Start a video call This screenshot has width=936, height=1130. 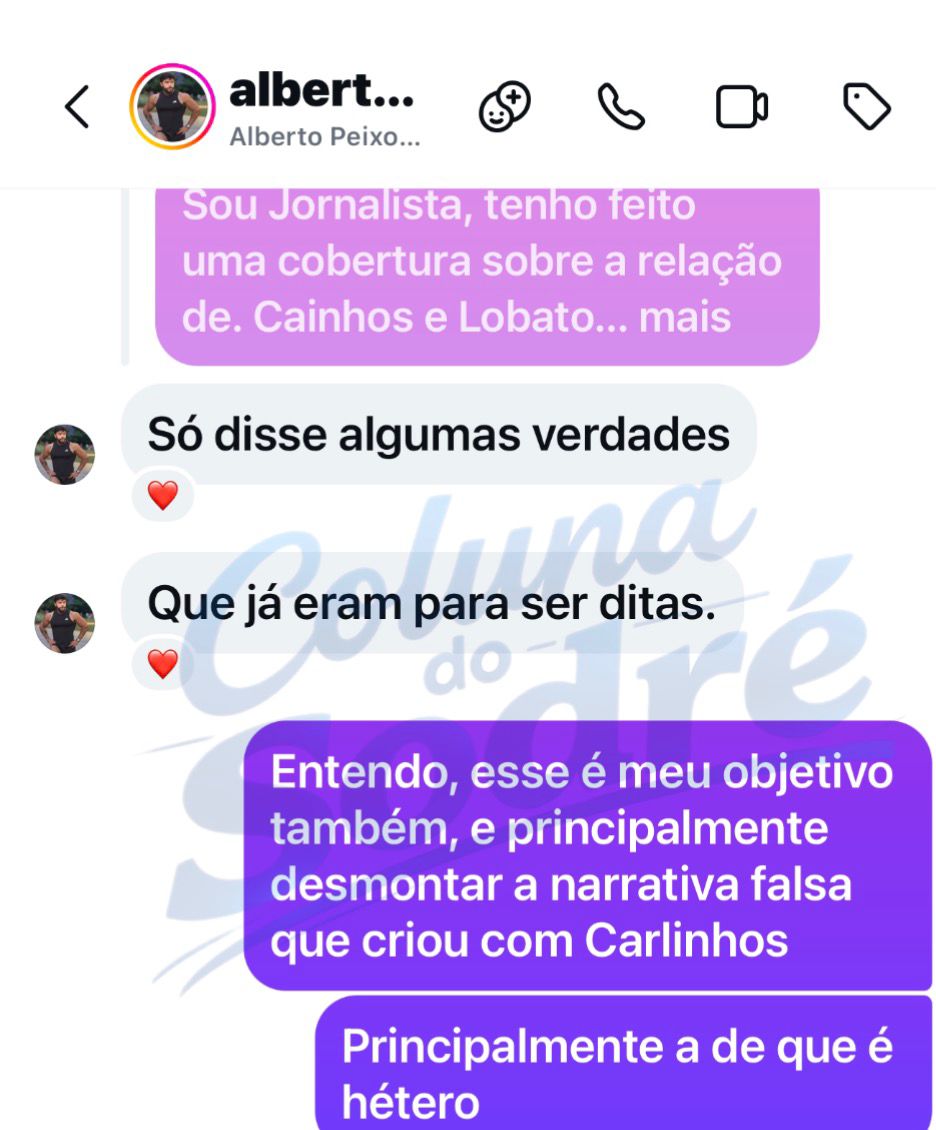coord(741,107)
